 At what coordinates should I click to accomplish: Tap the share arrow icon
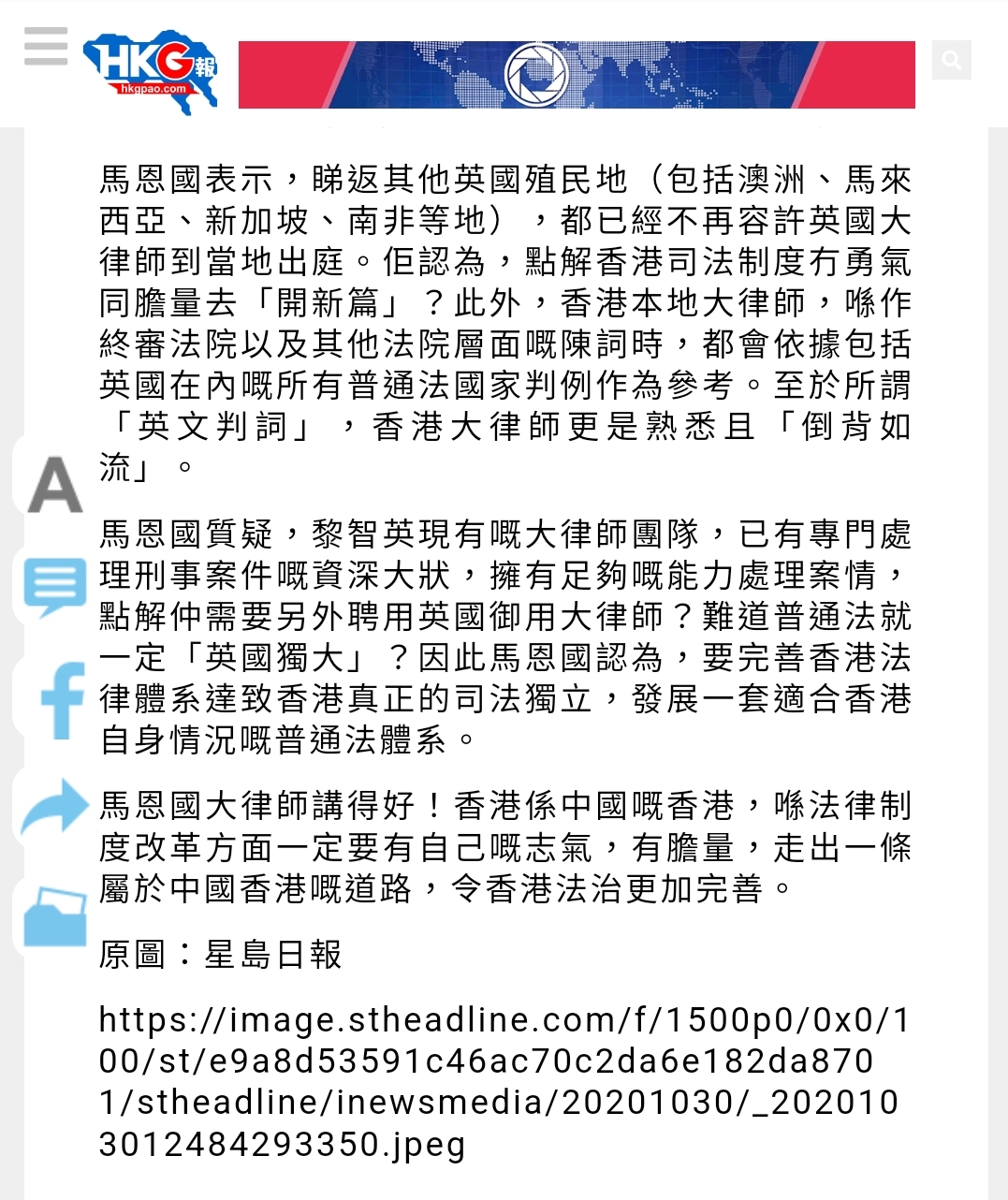tap(54, 808)
